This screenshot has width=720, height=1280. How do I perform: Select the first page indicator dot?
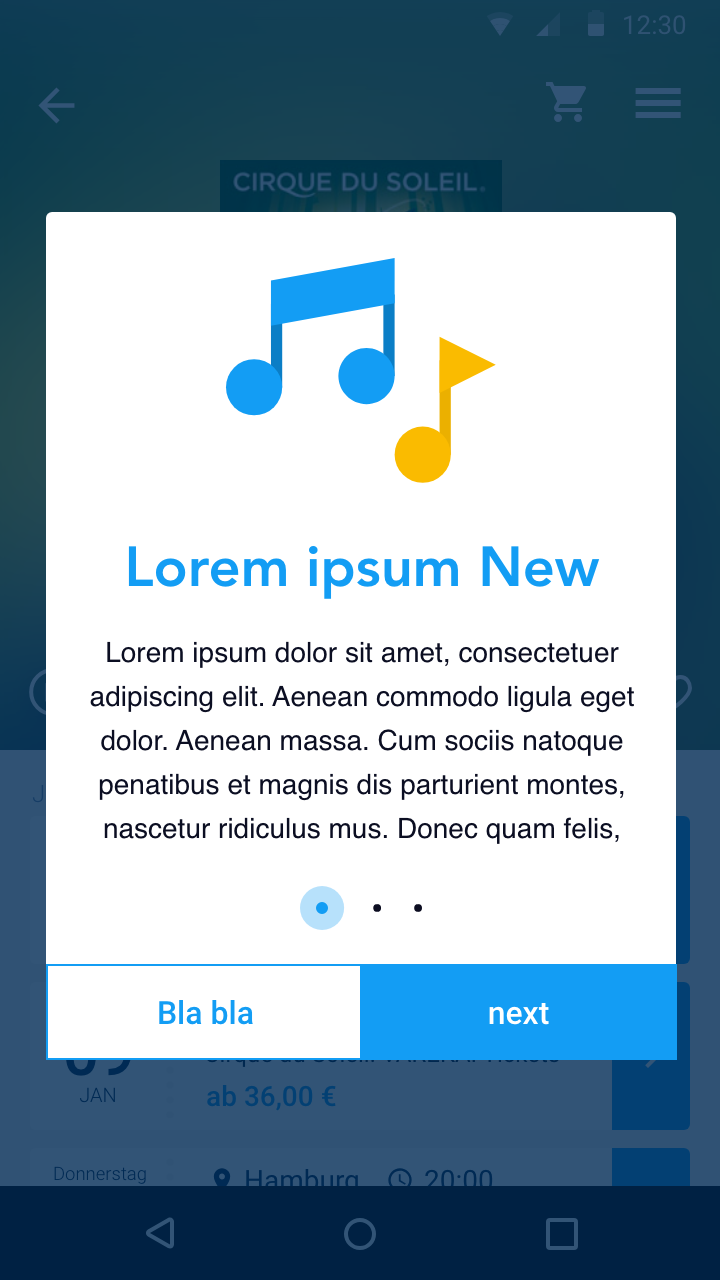click(x=322, y=908)
